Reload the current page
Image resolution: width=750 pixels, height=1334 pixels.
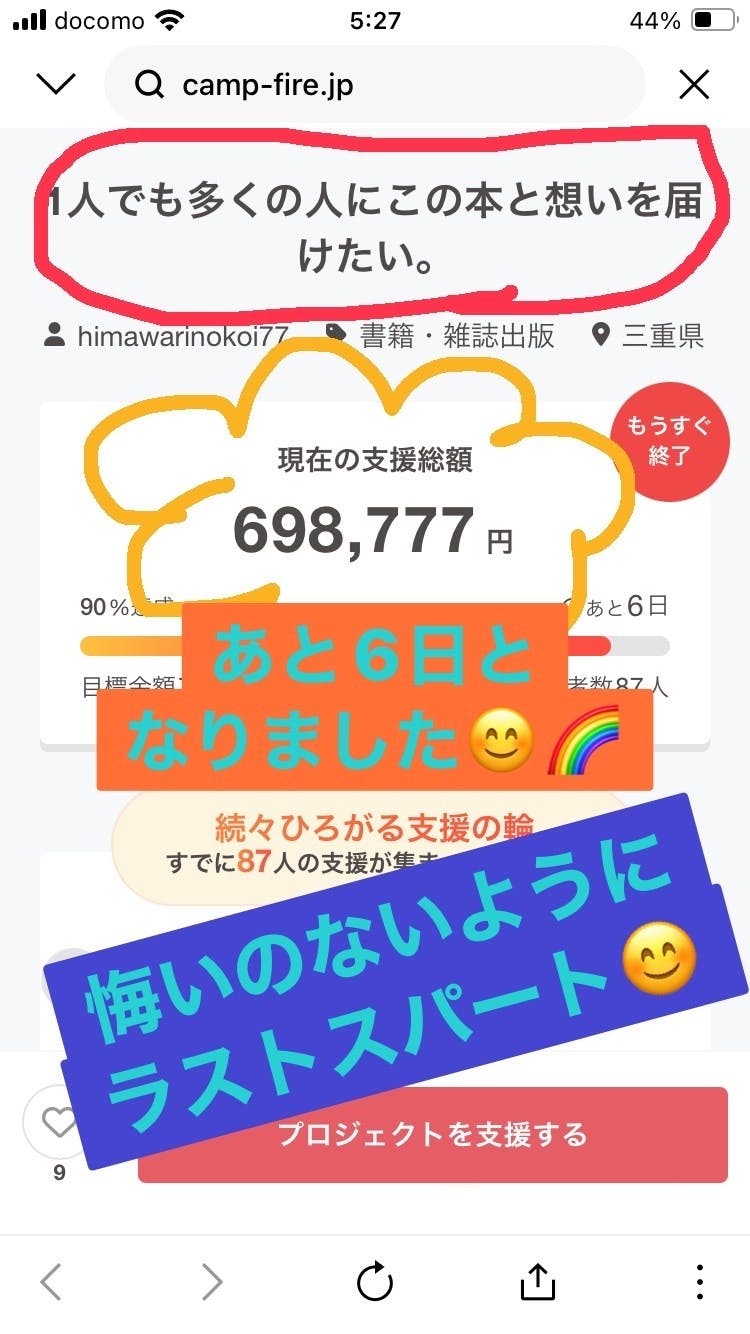[375, 1281]
